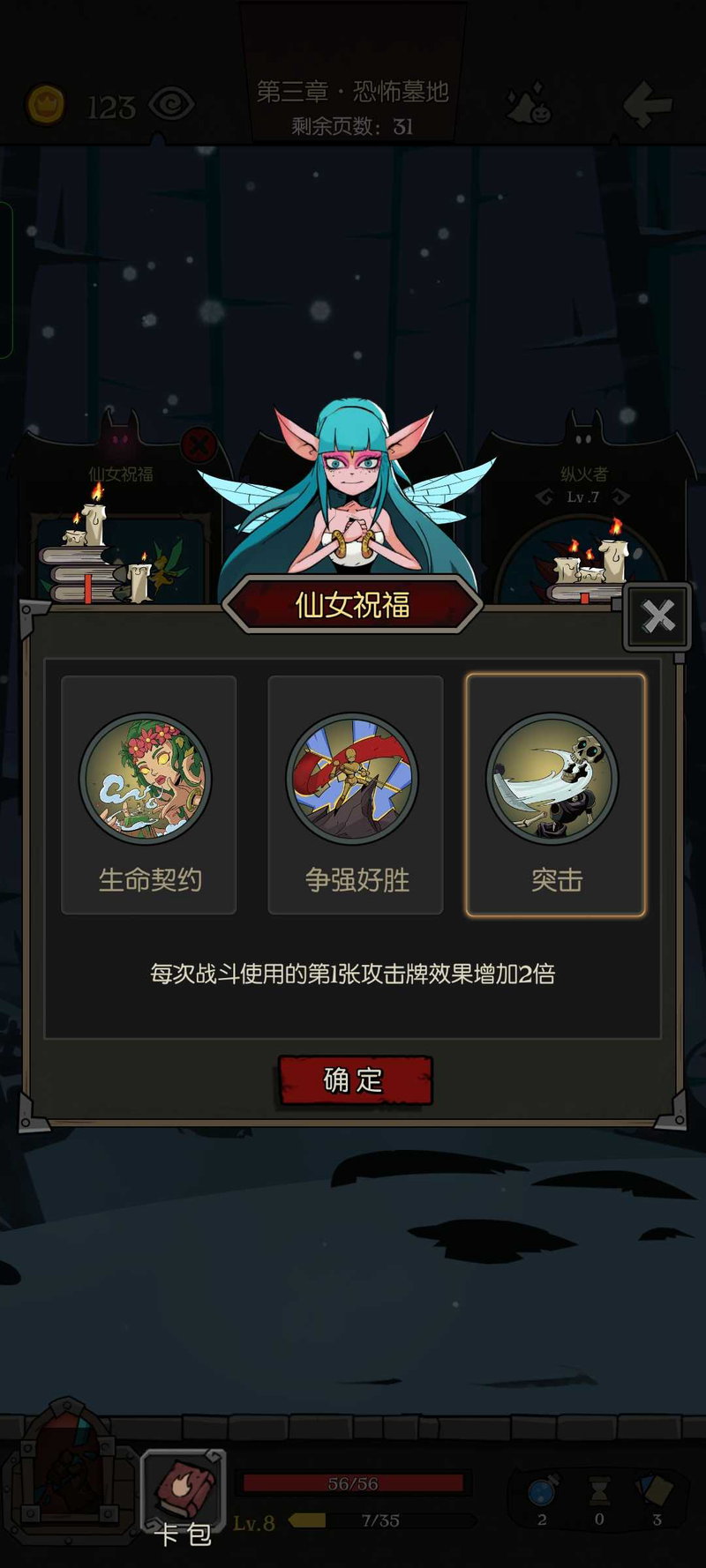
Task: Choose the 争强好胜 blessing card
Action: pos(355,794)
